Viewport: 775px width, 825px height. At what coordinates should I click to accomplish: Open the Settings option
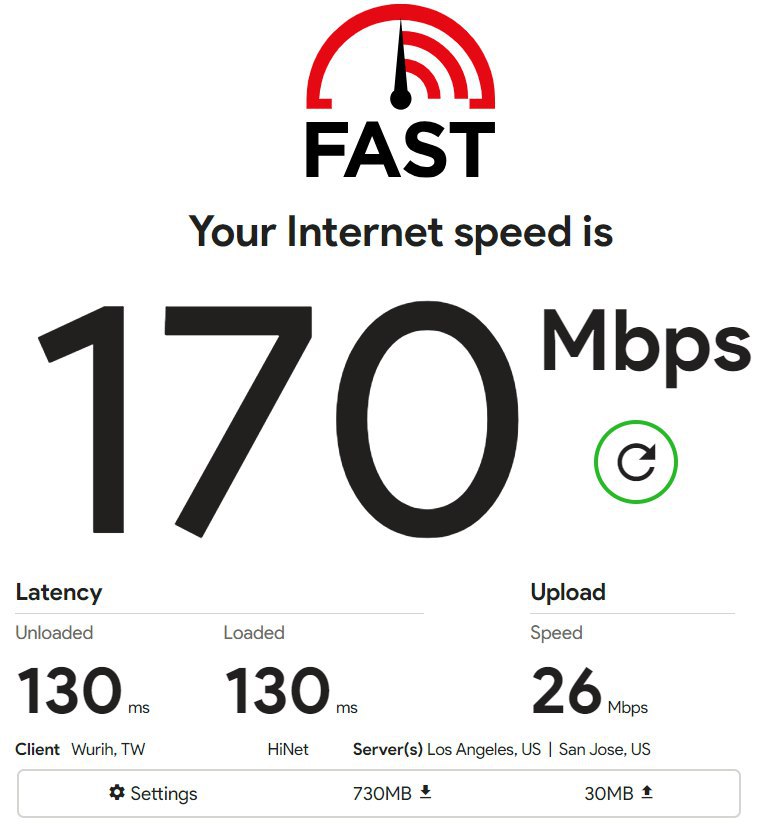154,793
